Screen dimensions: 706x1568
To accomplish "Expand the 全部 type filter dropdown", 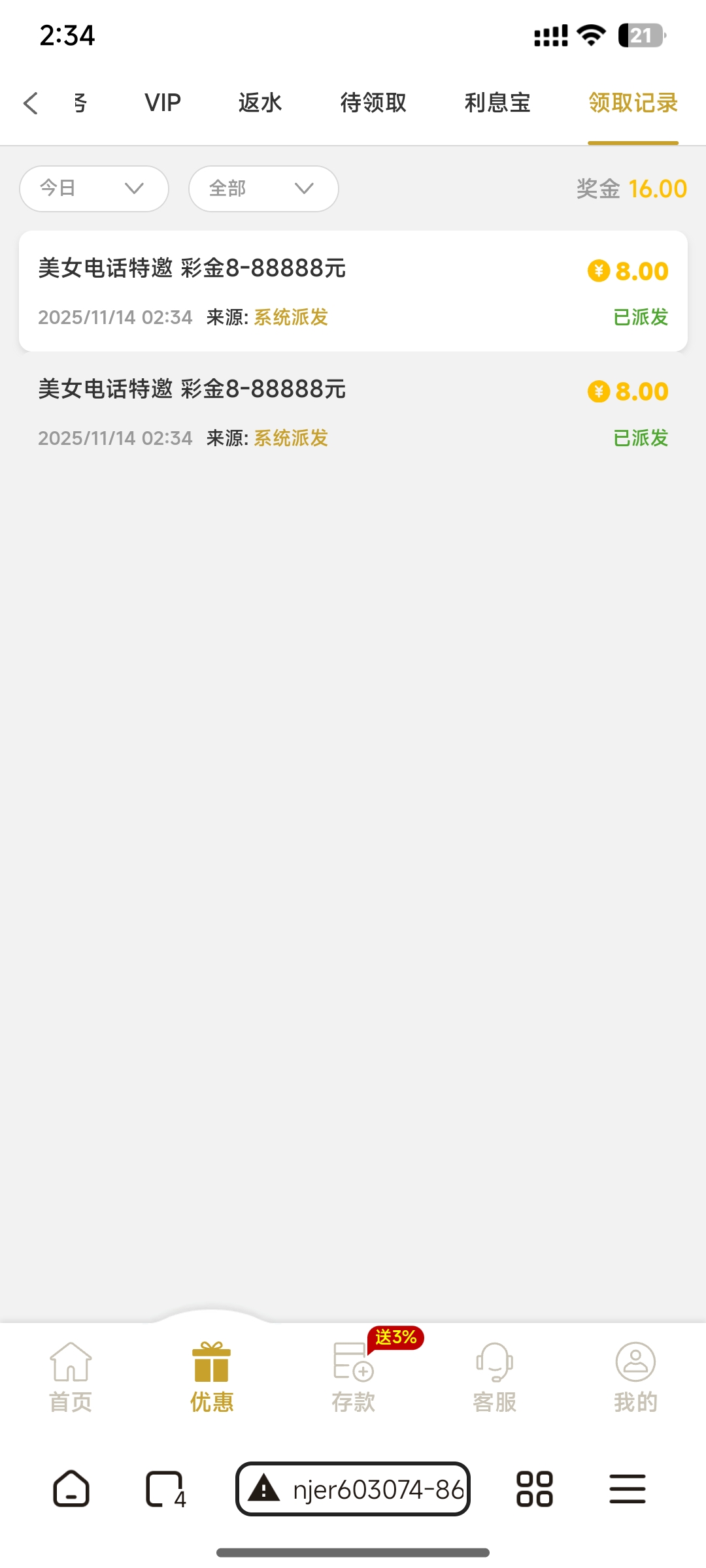I will 263,189.
